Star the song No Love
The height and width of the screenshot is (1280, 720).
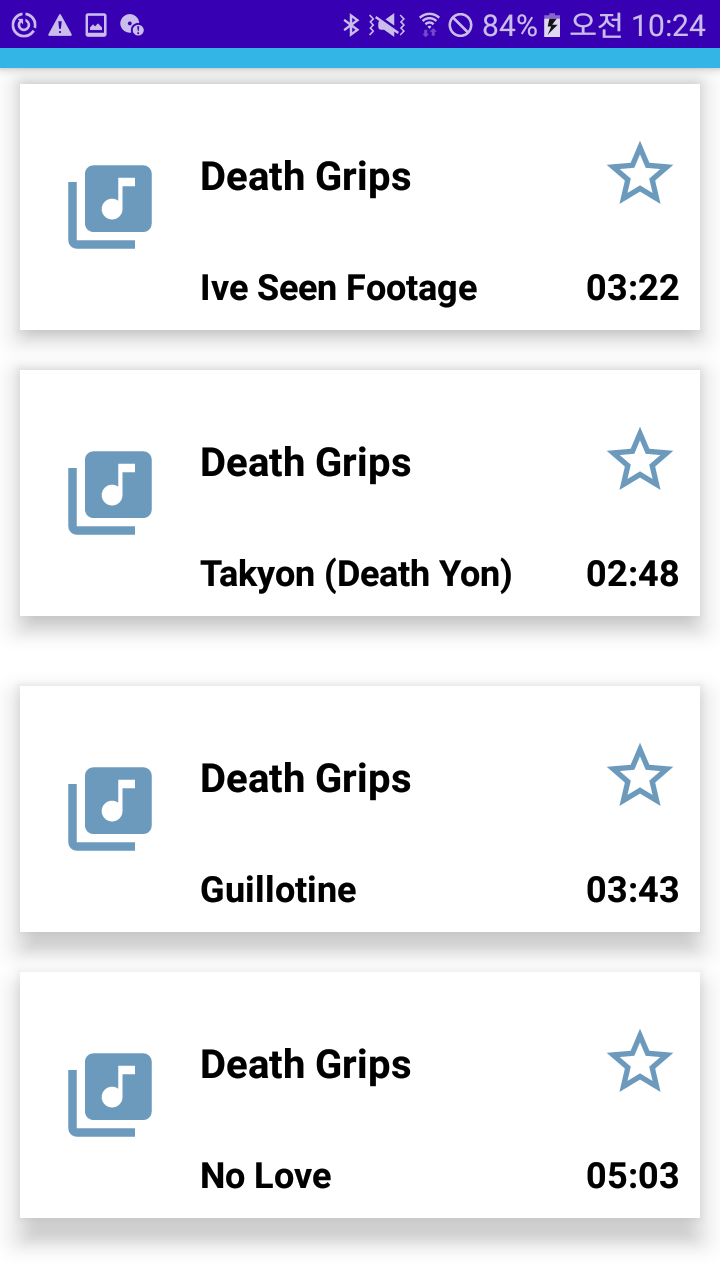640,1061
